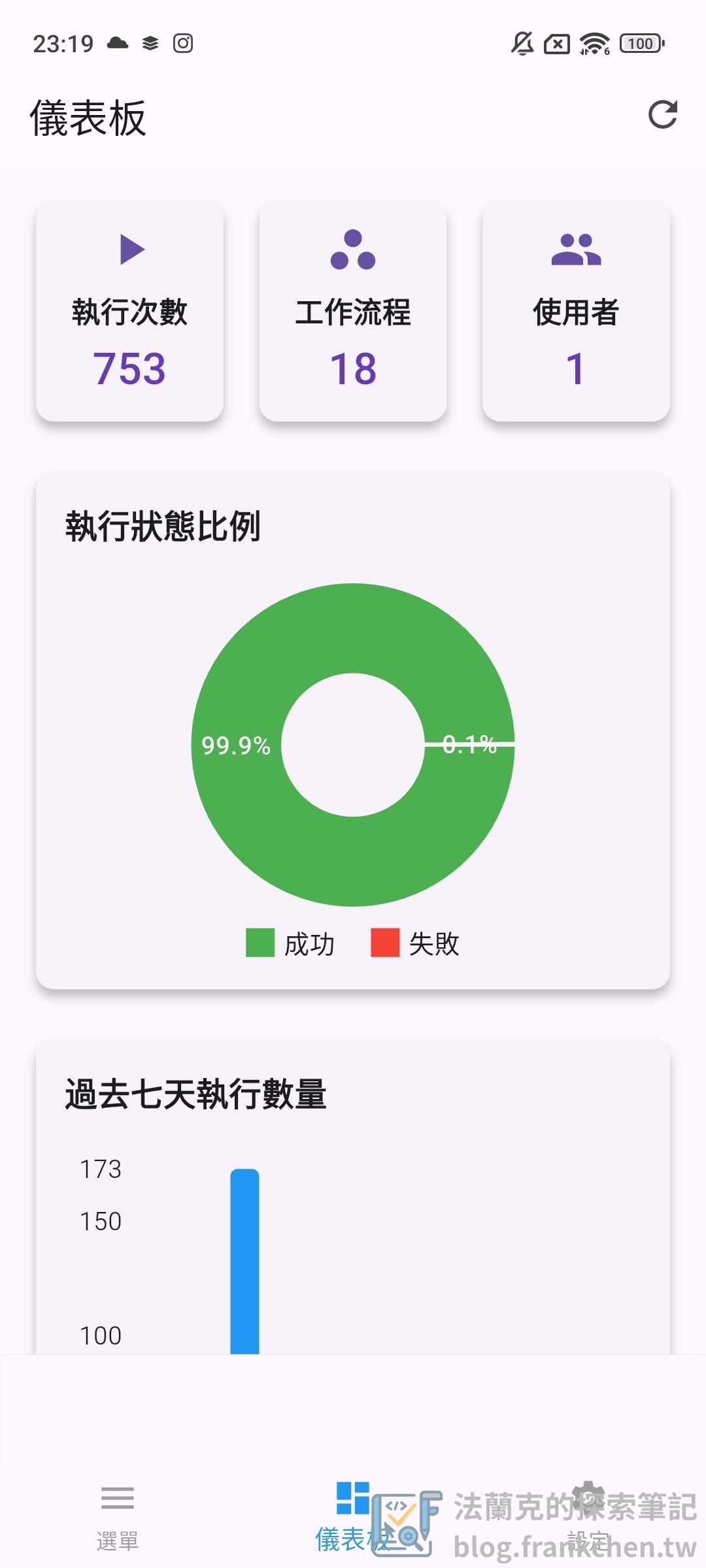This screenshot has height=1568, width=706.
Task: Open the 工作流程 card
Action: 353,311
